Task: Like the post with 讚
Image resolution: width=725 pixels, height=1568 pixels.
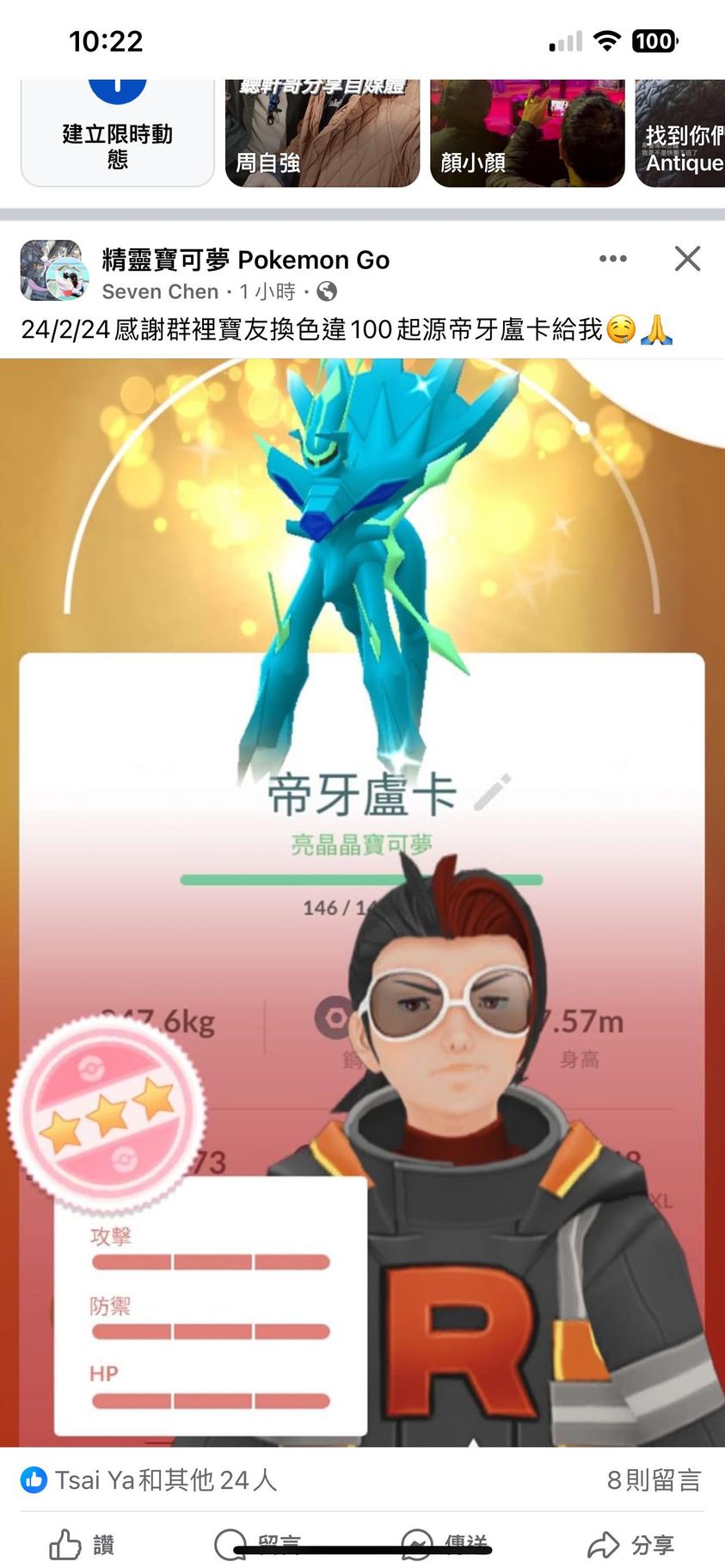Action: point(83,1545)
